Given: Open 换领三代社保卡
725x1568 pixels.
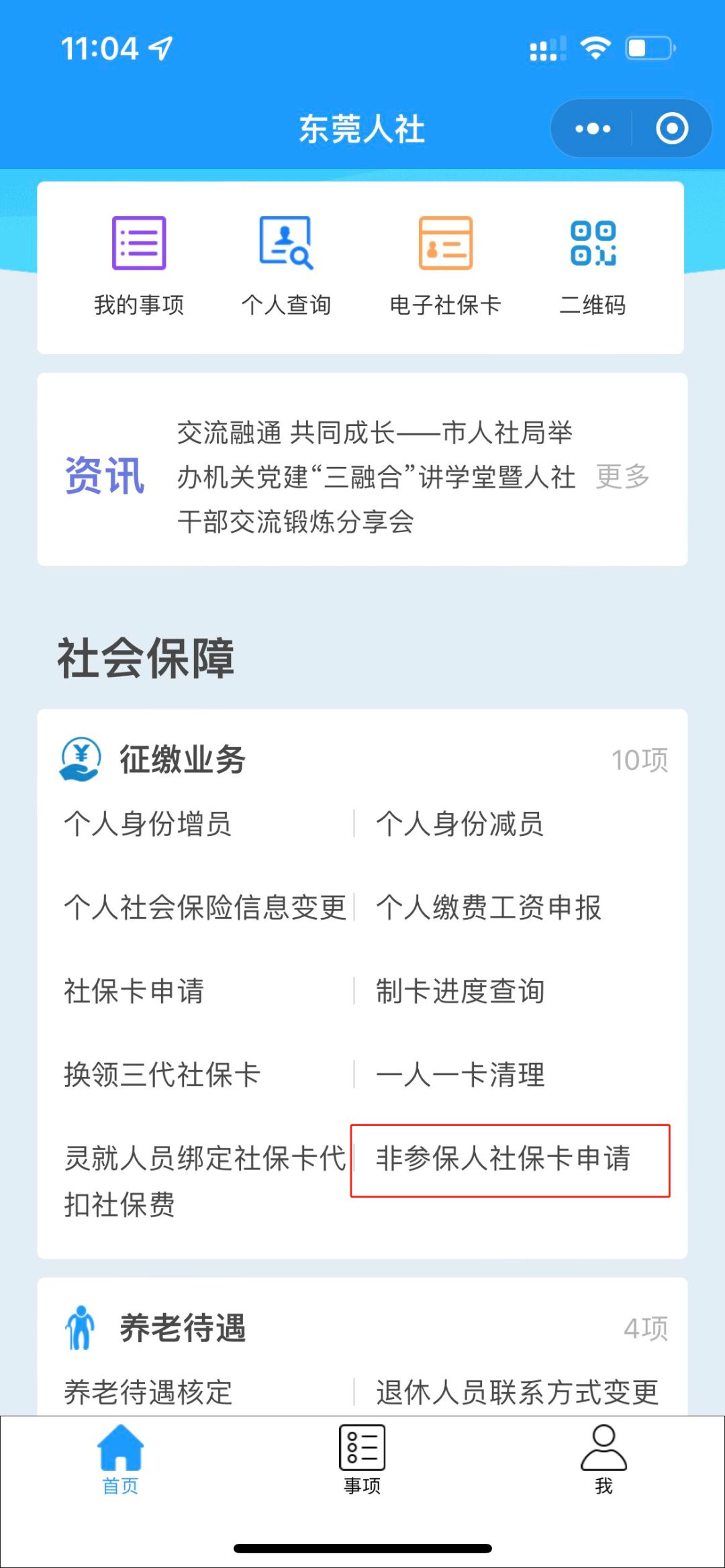Looking at the screenshot, I should (162, 1074).
